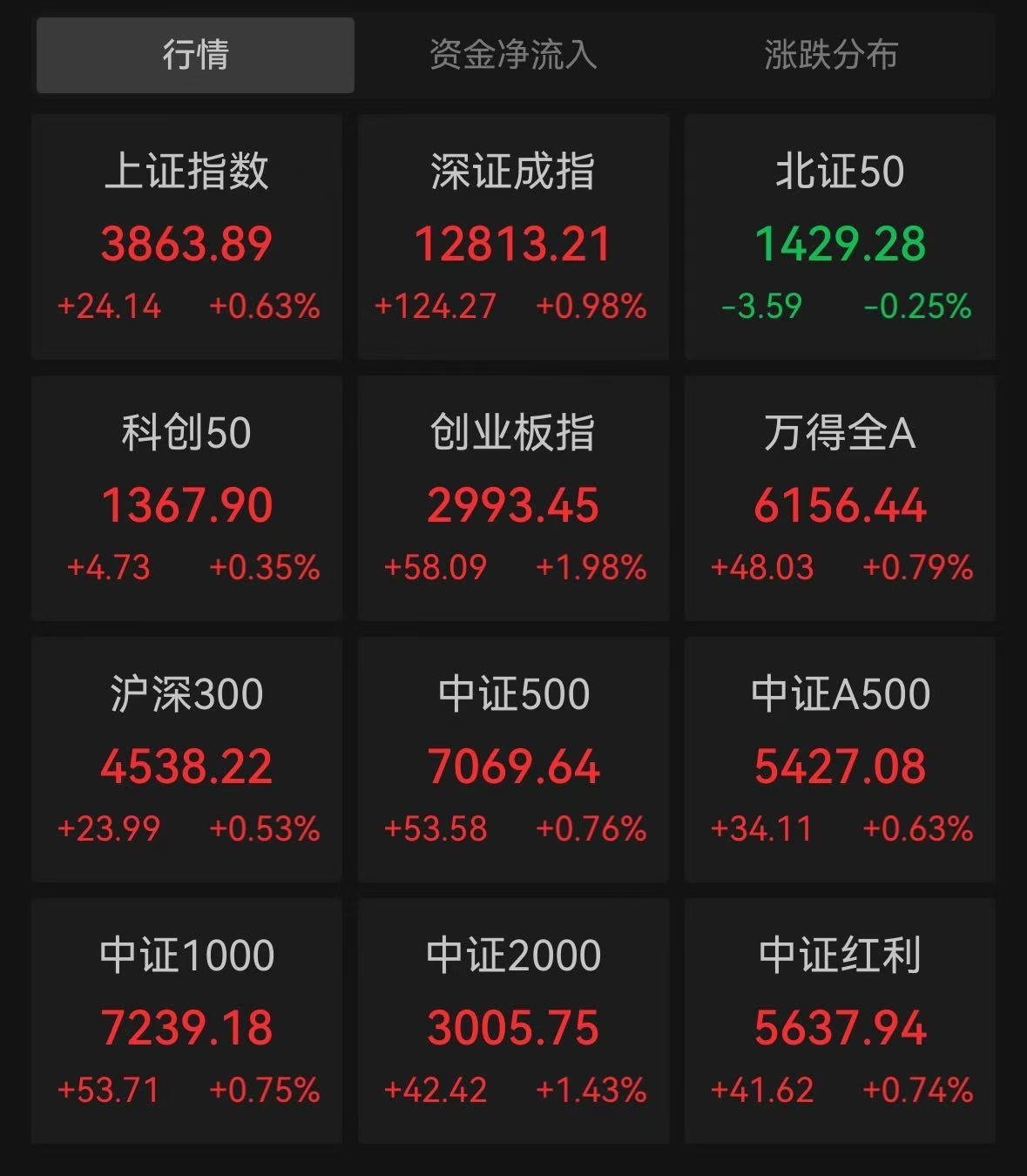Image resolution: width=1027 pixels, height=1176 pixels.
Task: Select the 行情 tab
Action: (x=195, y=55)
